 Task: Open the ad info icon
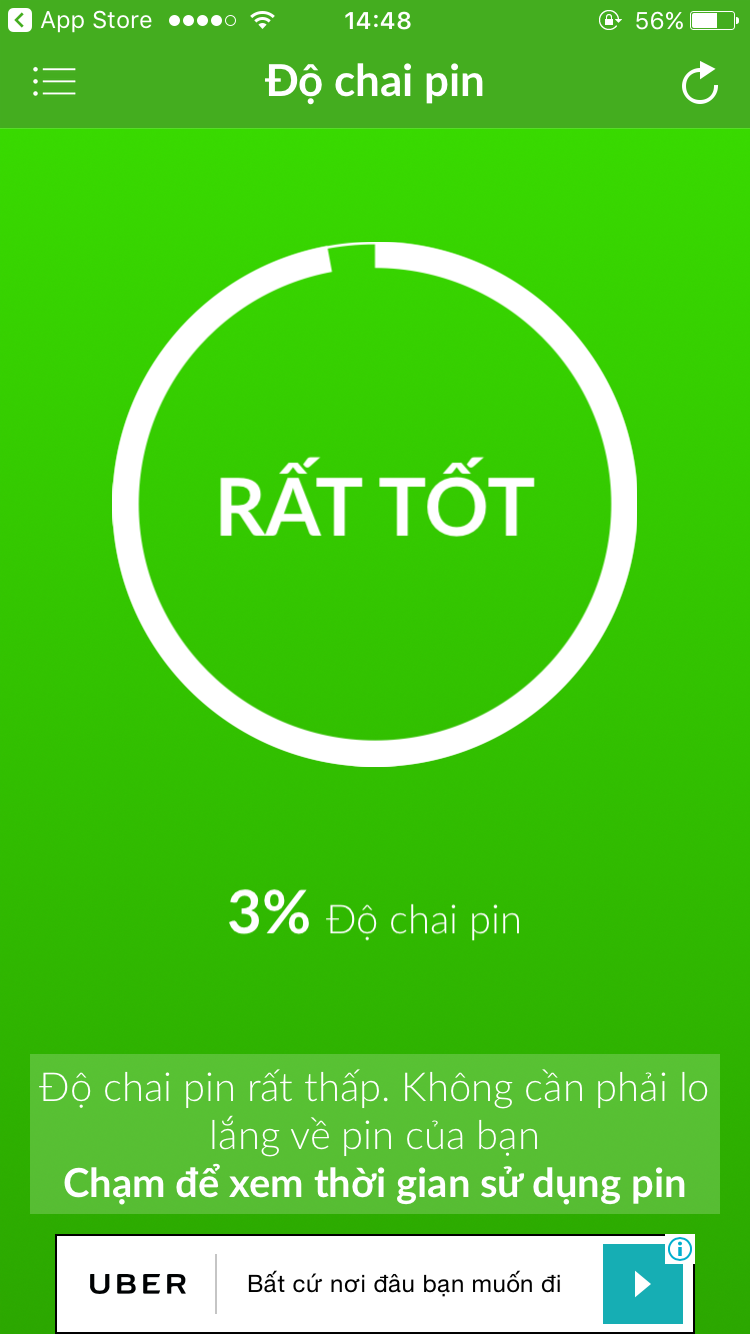click(680, 1249)
